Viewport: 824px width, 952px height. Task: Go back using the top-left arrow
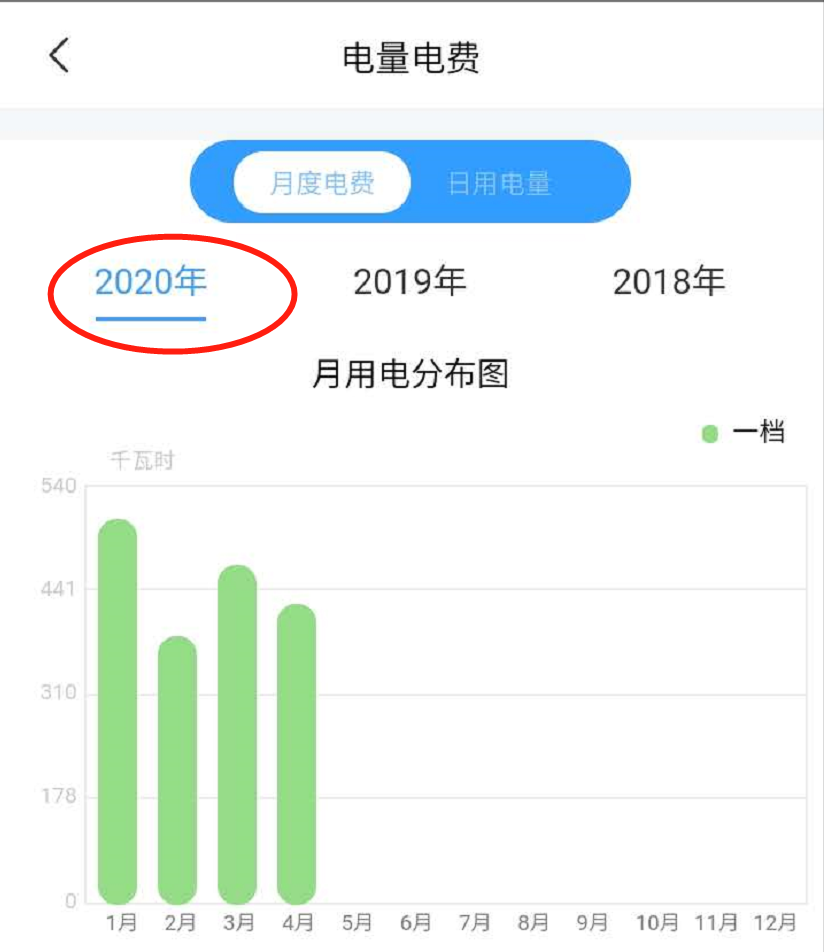tap(59, 56)
